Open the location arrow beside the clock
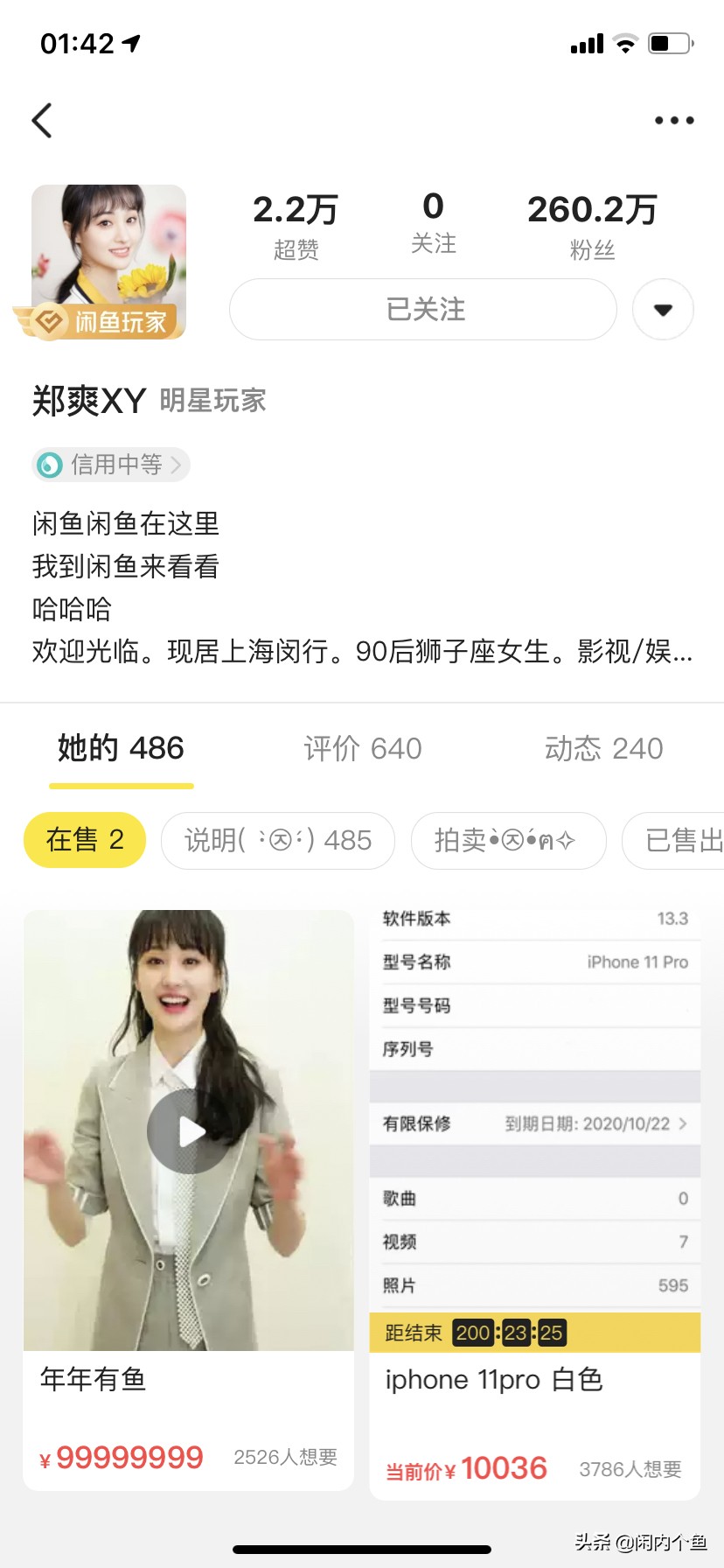Image resolution: width=724 pixels, height=1568 pixels. point(129,41)
